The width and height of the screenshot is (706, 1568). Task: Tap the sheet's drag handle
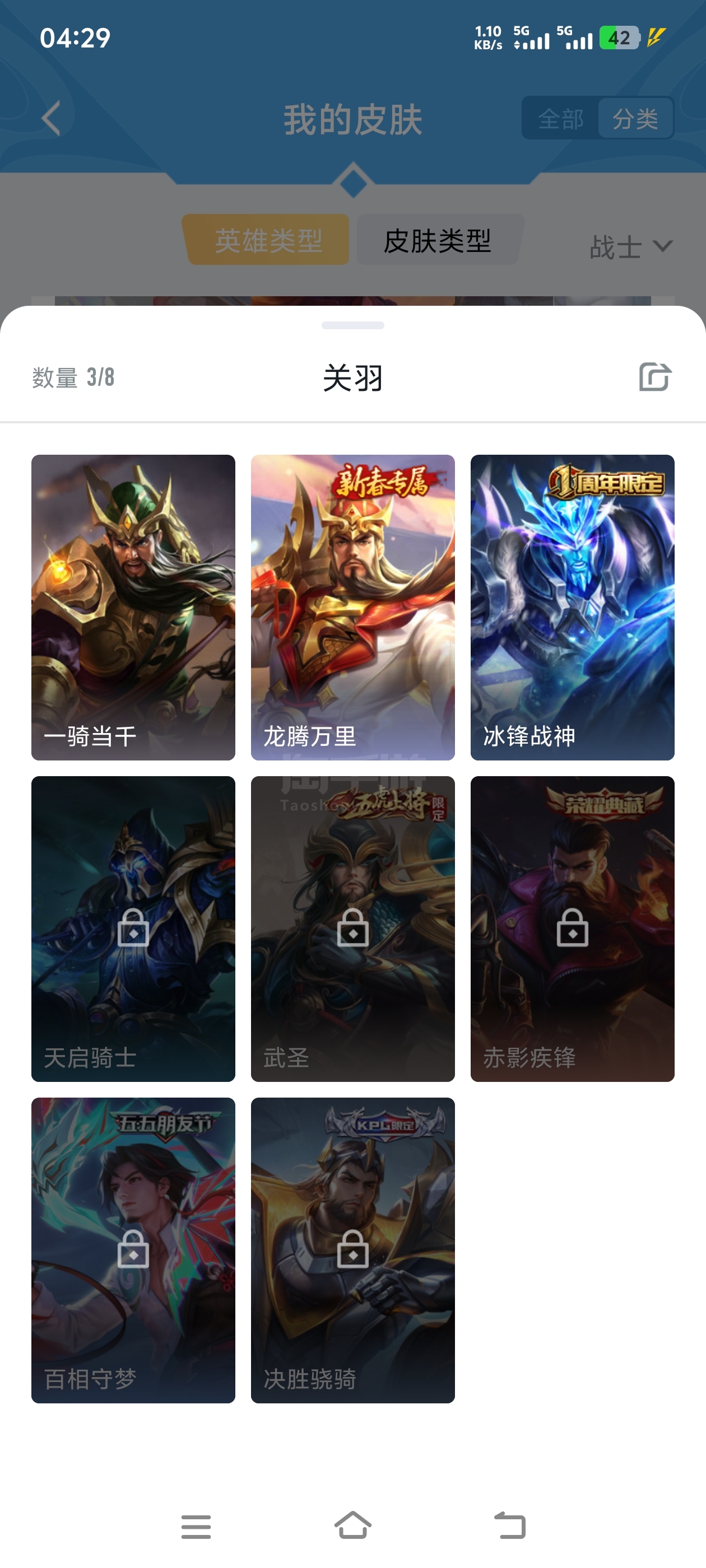pos(352,325)
